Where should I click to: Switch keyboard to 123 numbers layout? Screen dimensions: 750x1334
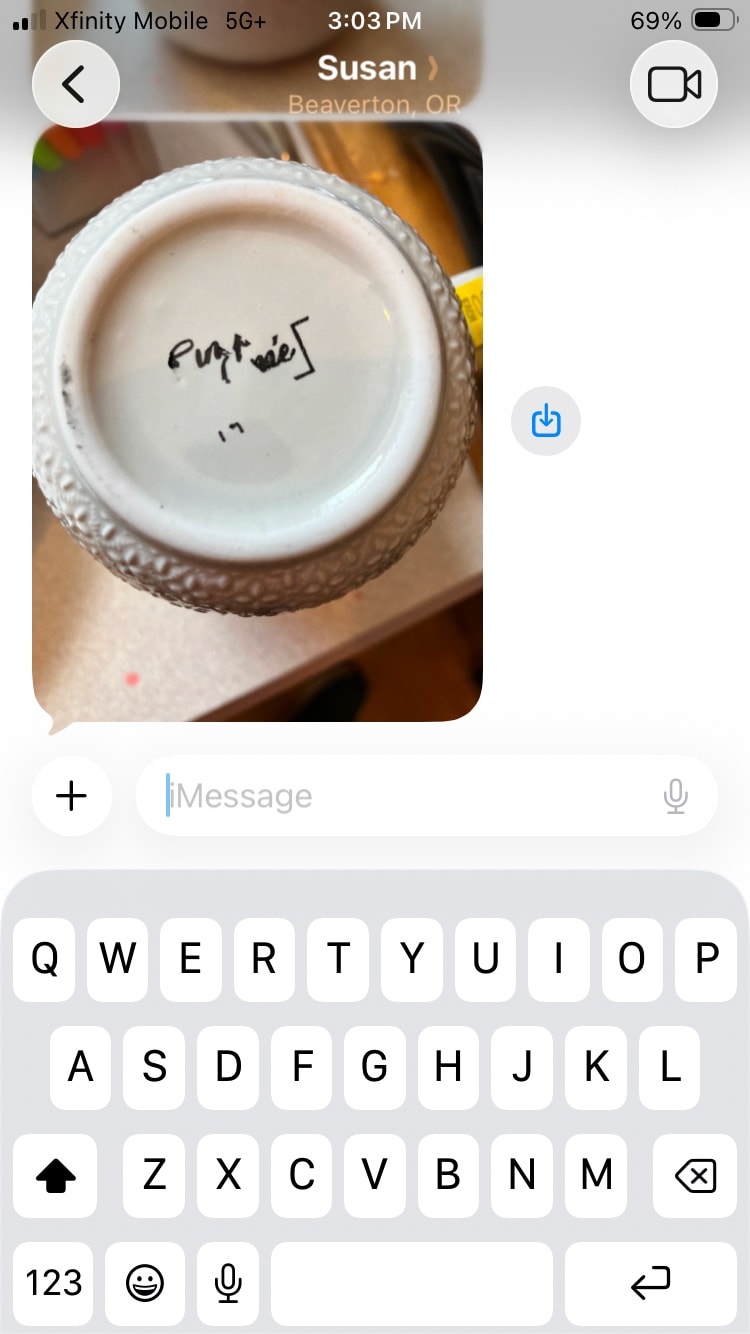(x=53, y=1283)
